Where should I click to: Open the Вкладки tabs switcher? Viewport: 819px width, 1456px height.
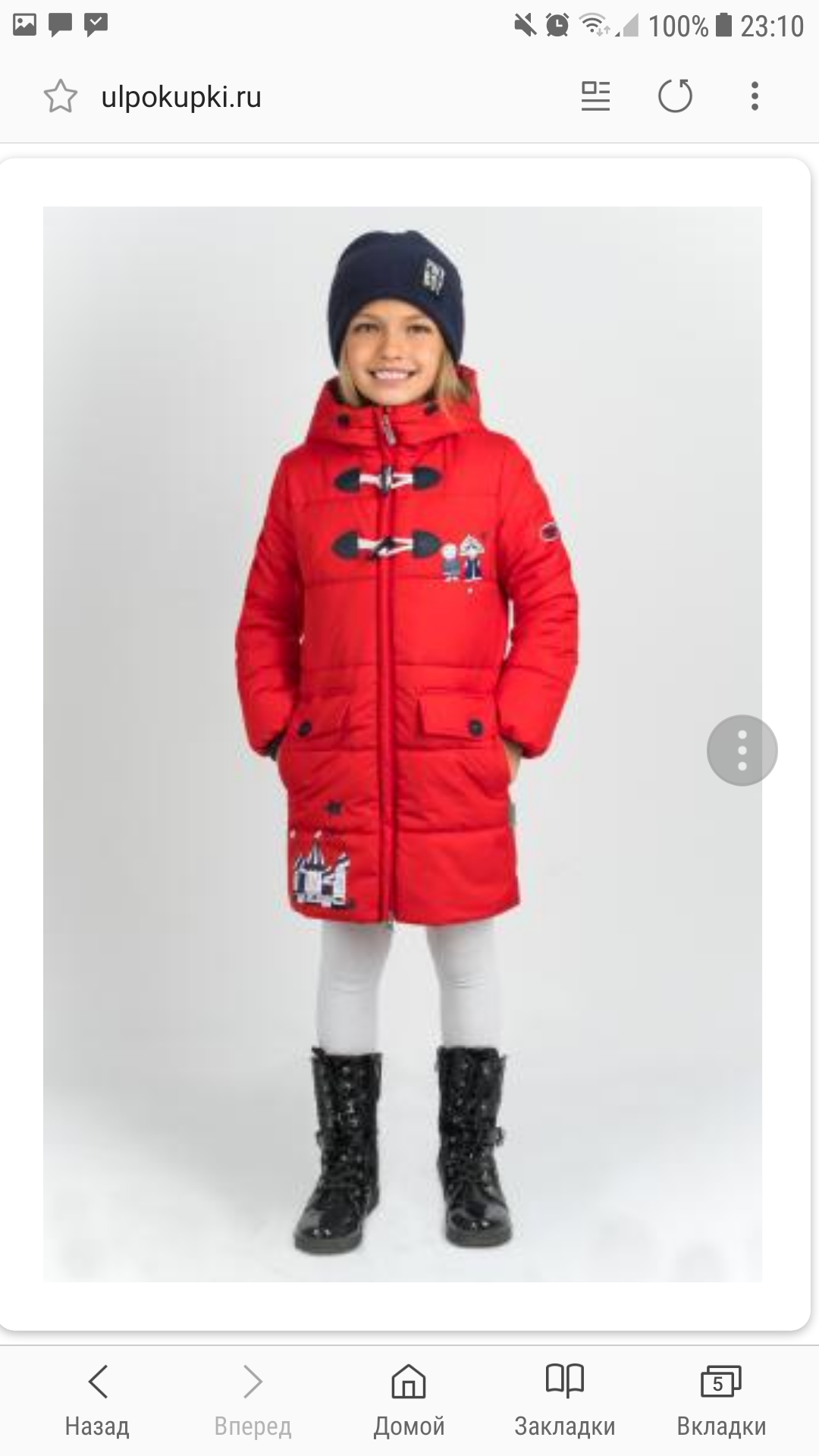(x=720, y=1400)
